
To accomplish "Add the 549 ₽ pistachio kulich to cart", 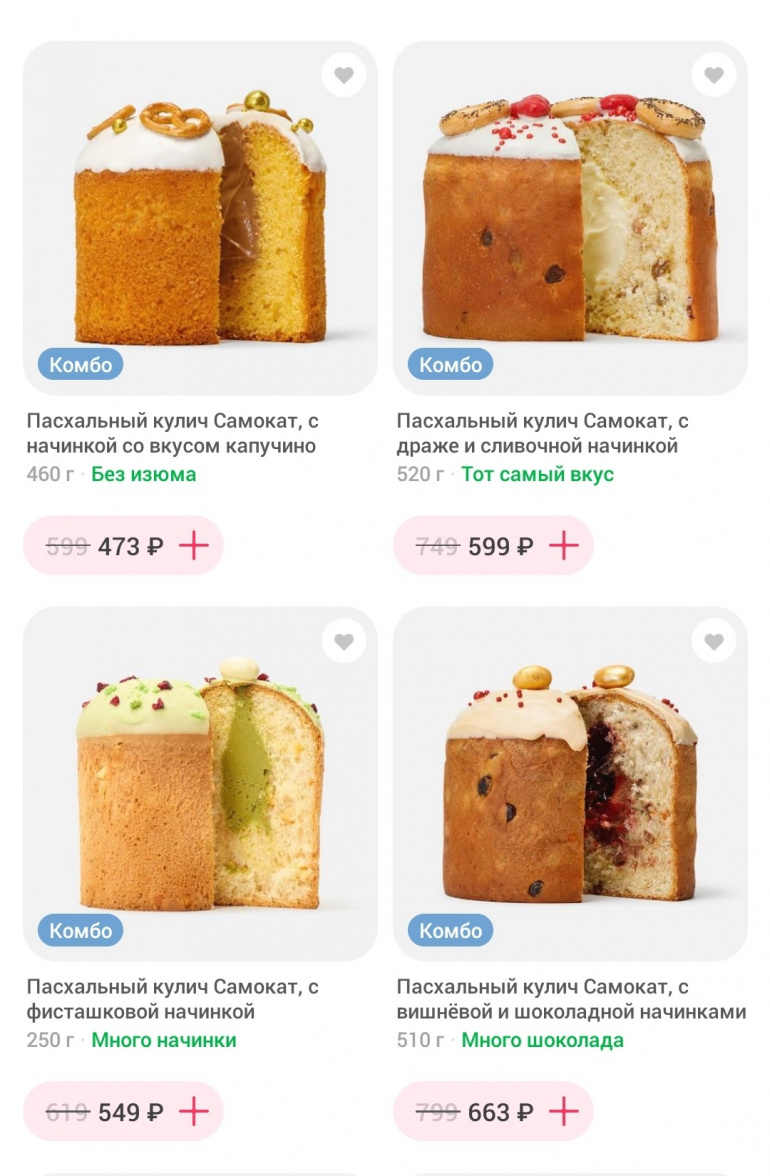I will tap(193, 1112).
